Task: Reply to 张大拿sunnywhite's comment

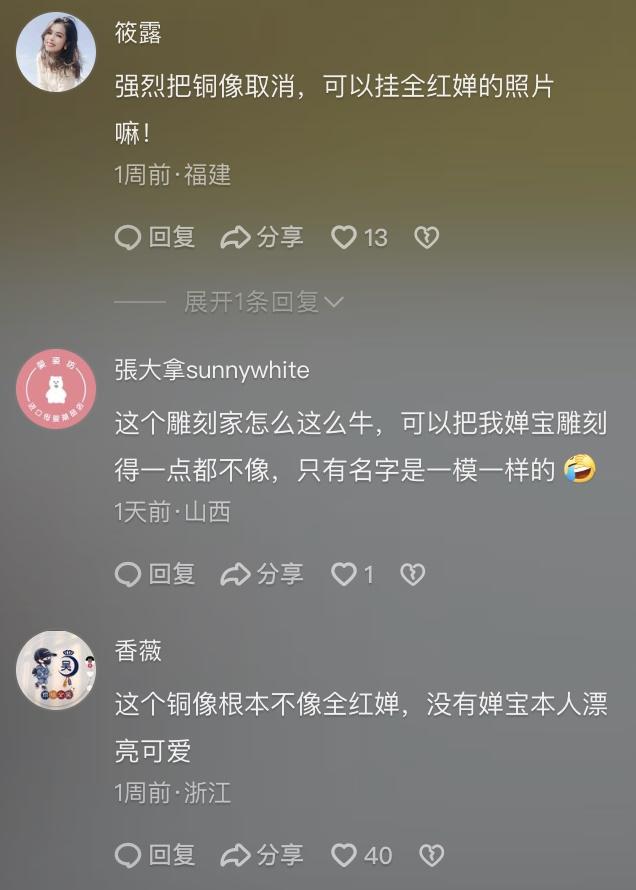Action: point(155,574)
